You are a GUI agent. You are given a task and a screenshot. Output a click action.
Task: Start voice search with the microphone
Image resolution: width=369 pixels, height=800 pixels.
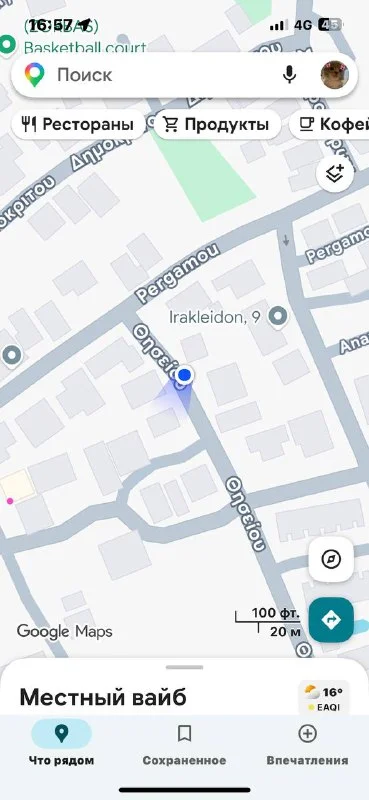[x=289, y=75]
